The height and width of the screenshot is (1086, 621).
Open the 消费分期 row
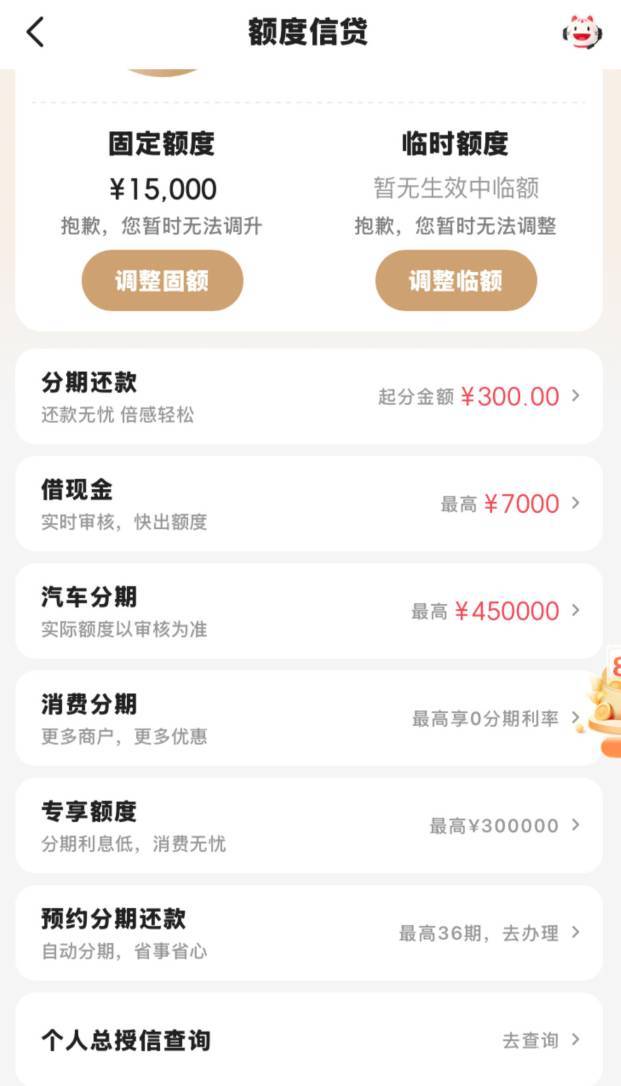point(300,718)
